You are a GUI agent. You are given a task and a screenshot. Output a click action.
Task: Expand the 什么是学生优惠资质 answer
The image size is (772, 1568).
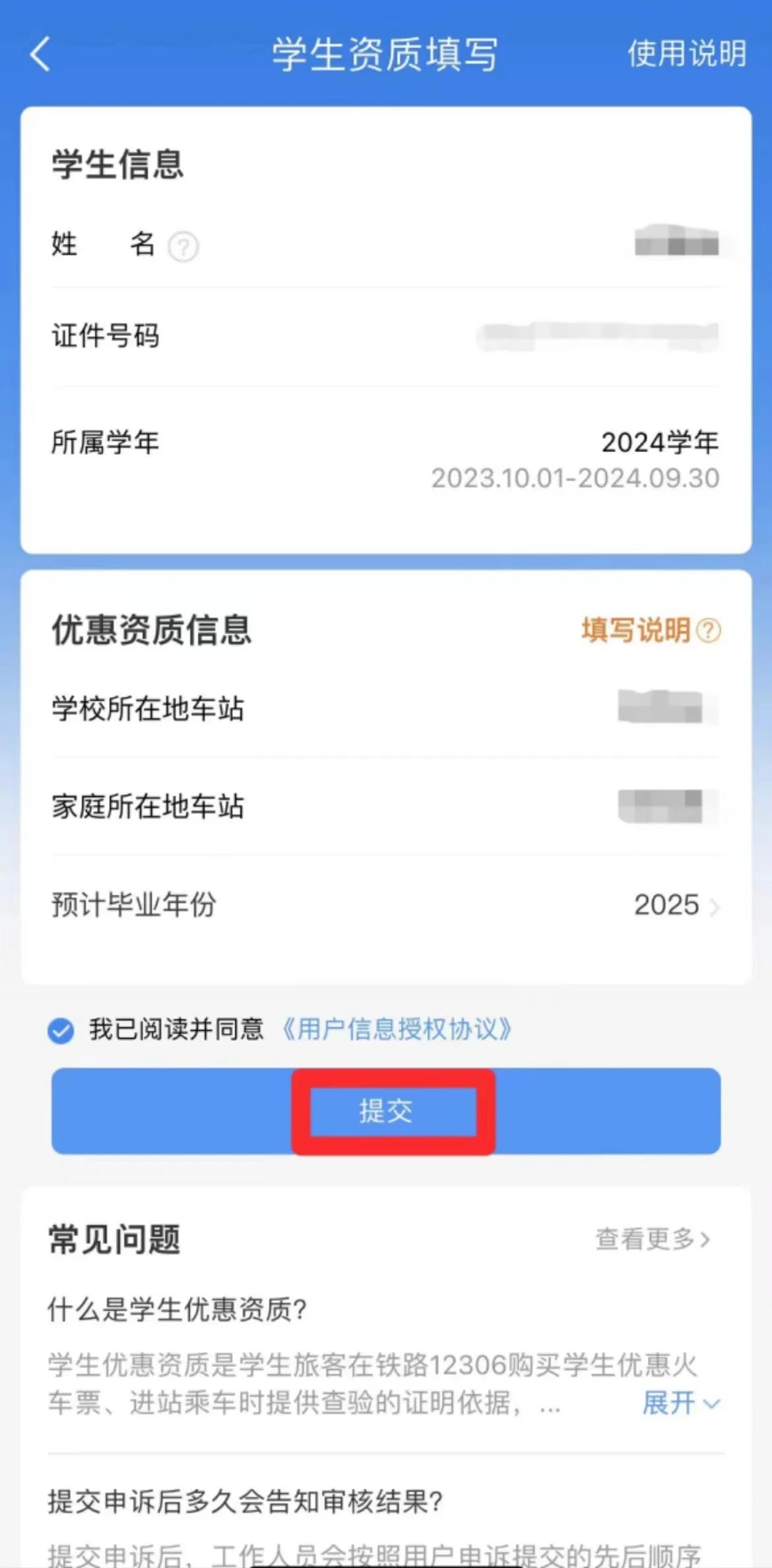click(680, 1403)
